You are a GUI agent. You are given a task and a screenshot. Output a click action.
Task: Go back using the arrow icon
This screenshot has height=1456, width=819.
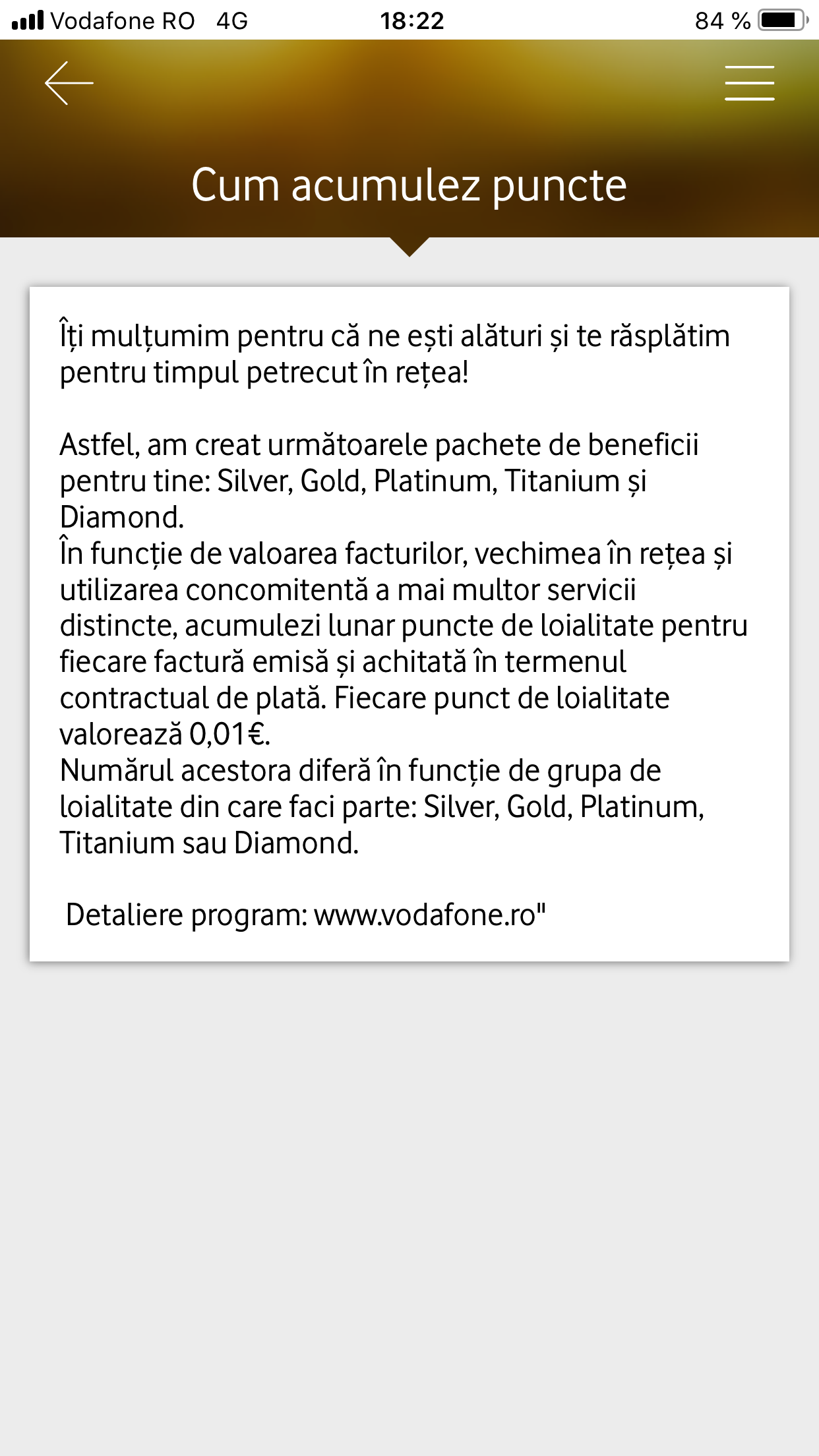[x=69, y=83]
